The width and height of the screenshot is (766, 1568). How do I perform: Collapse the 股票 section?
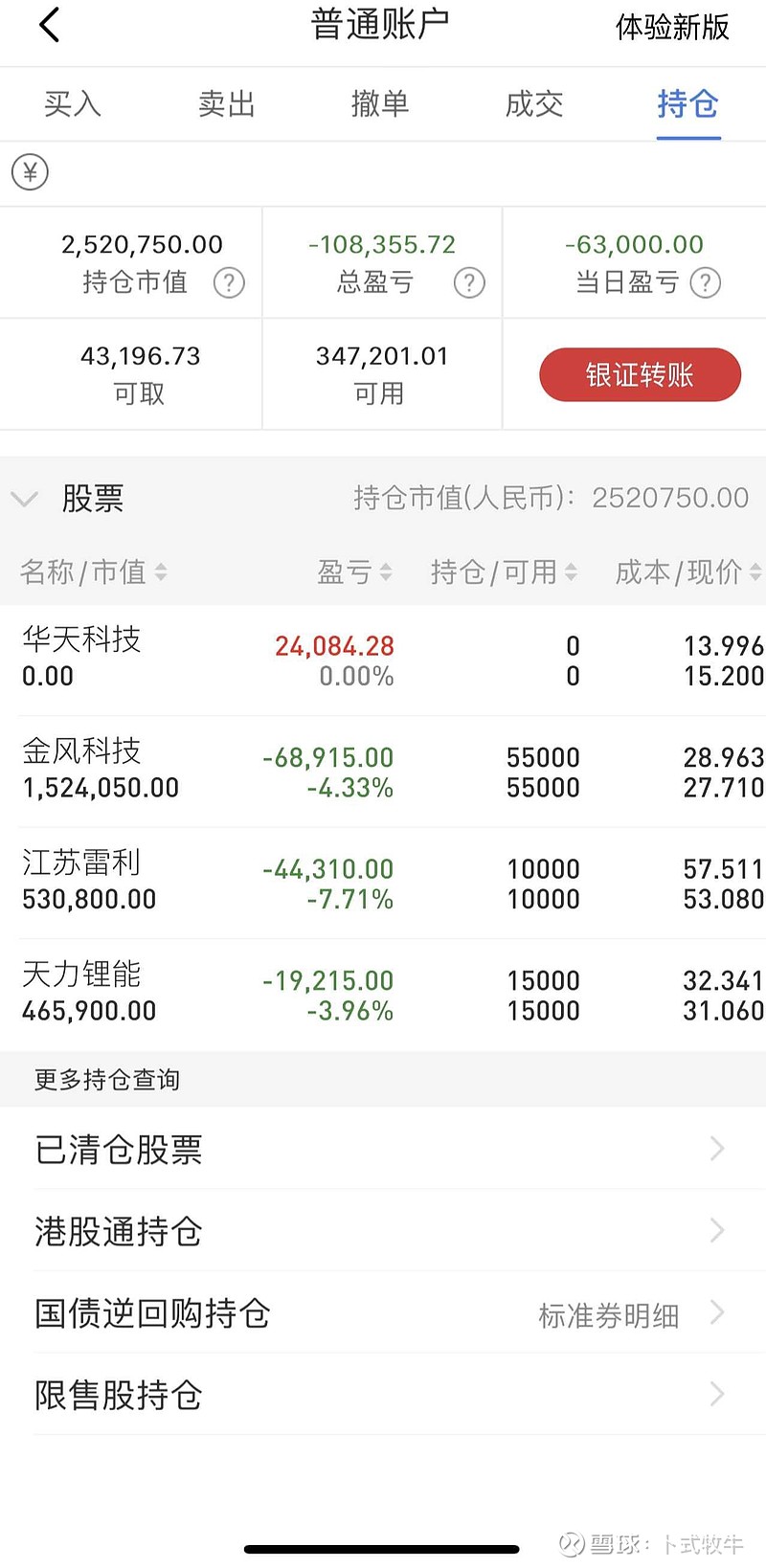[x=25, y=498]
